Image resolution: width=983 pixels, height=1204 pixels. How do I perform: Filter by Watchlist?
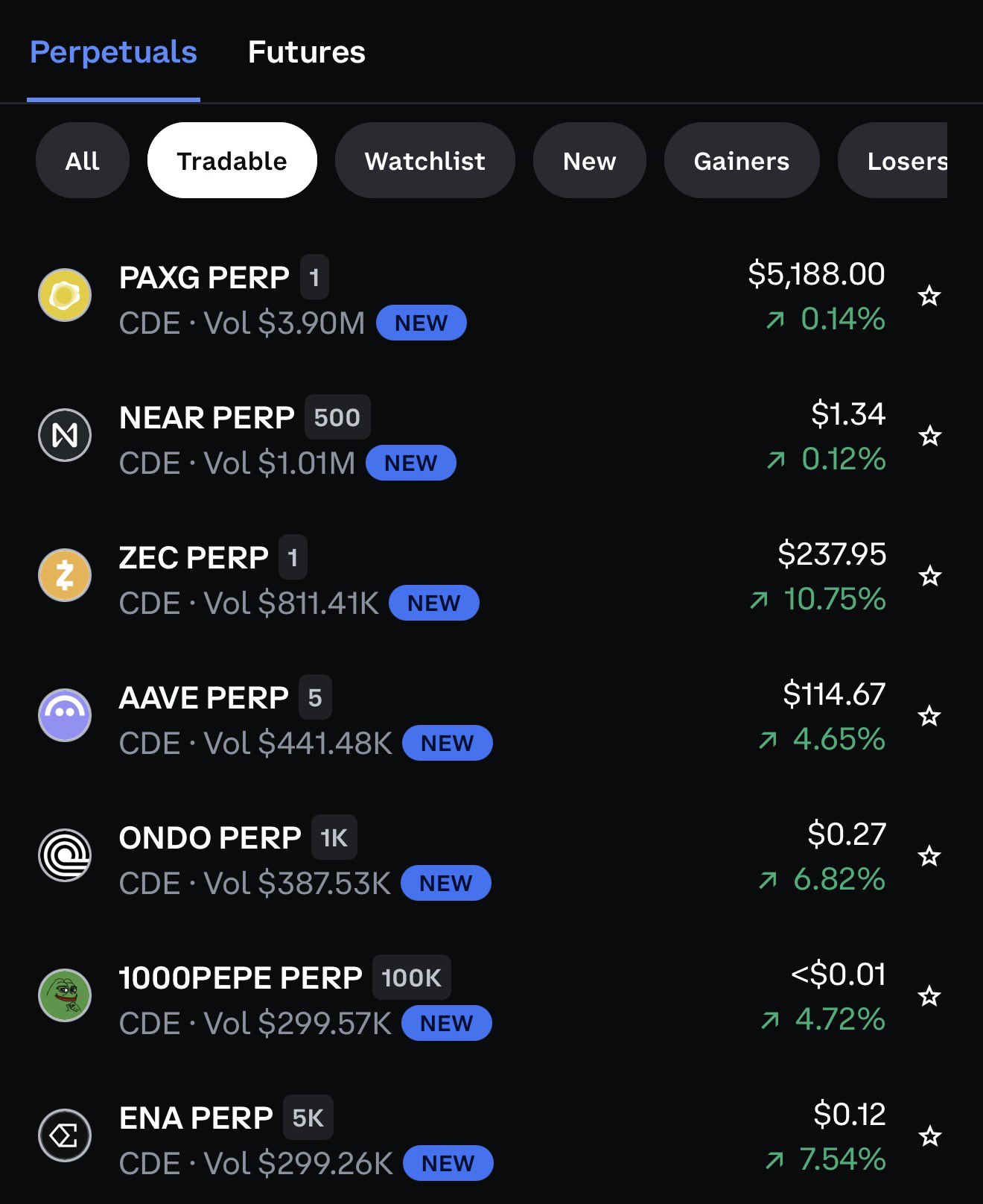tap(424, 161)
